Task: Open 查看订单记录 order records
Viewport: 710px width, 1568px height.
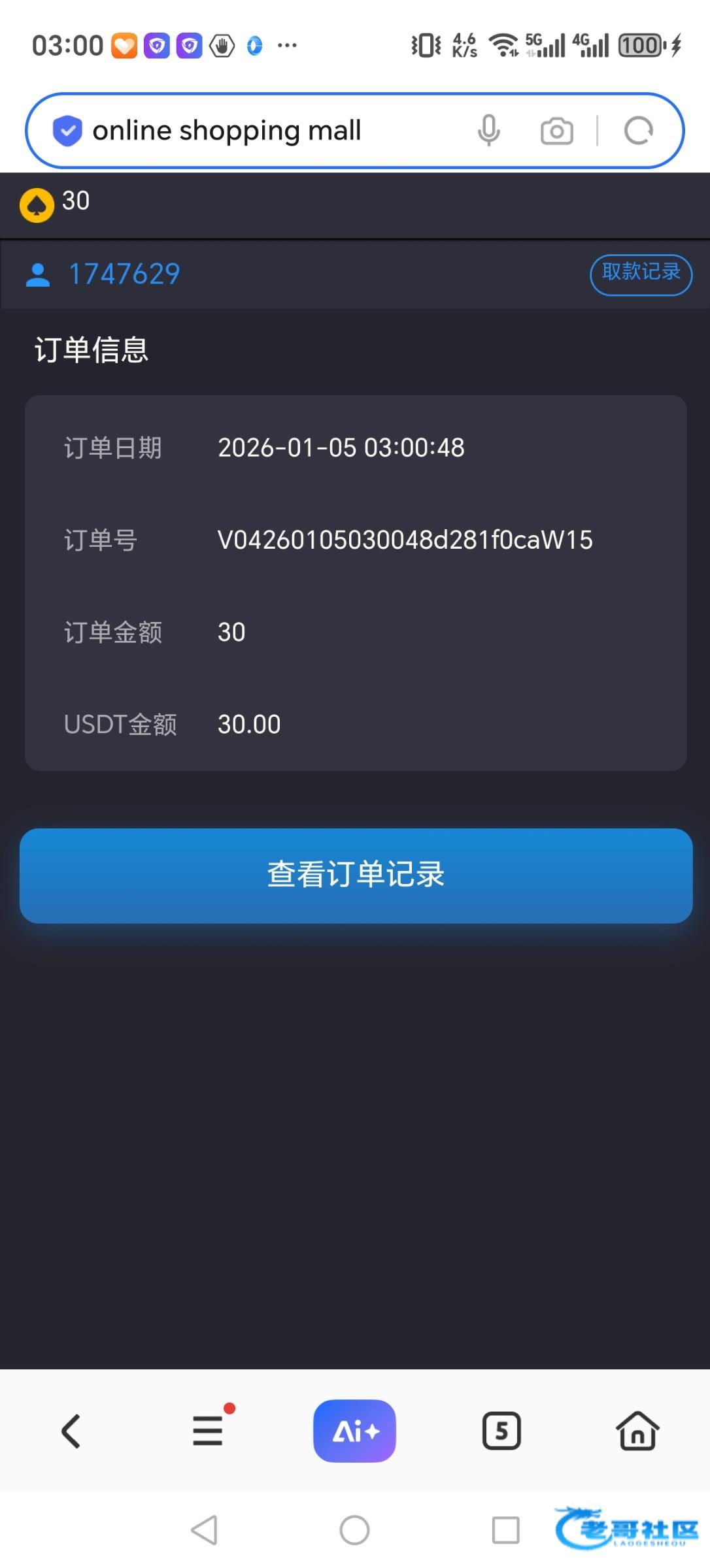Action: [x=356, y=875]
